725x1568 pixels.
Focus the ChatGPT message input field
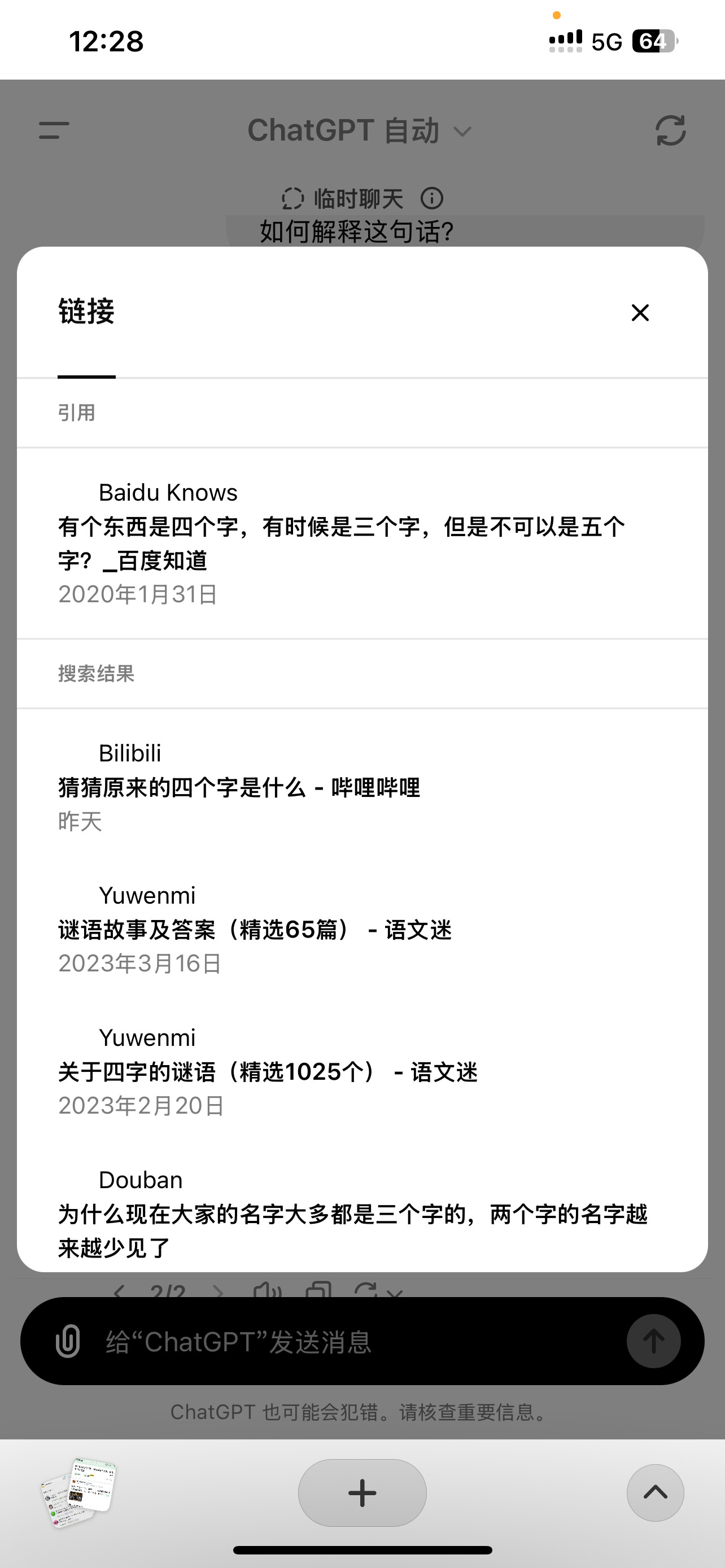click(359, 1341)
